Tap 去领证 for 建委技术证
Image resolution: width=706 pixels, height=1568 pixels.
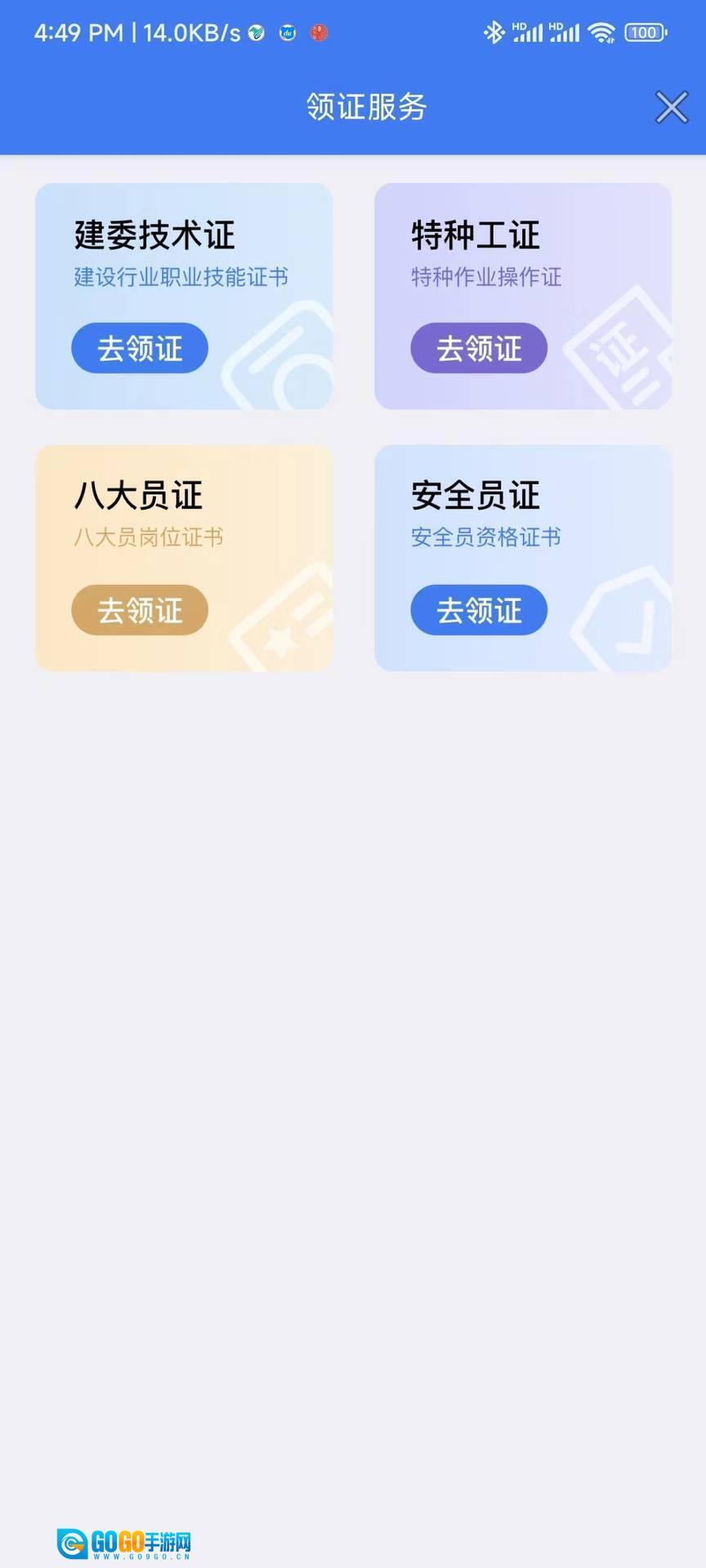coord(140,349)
